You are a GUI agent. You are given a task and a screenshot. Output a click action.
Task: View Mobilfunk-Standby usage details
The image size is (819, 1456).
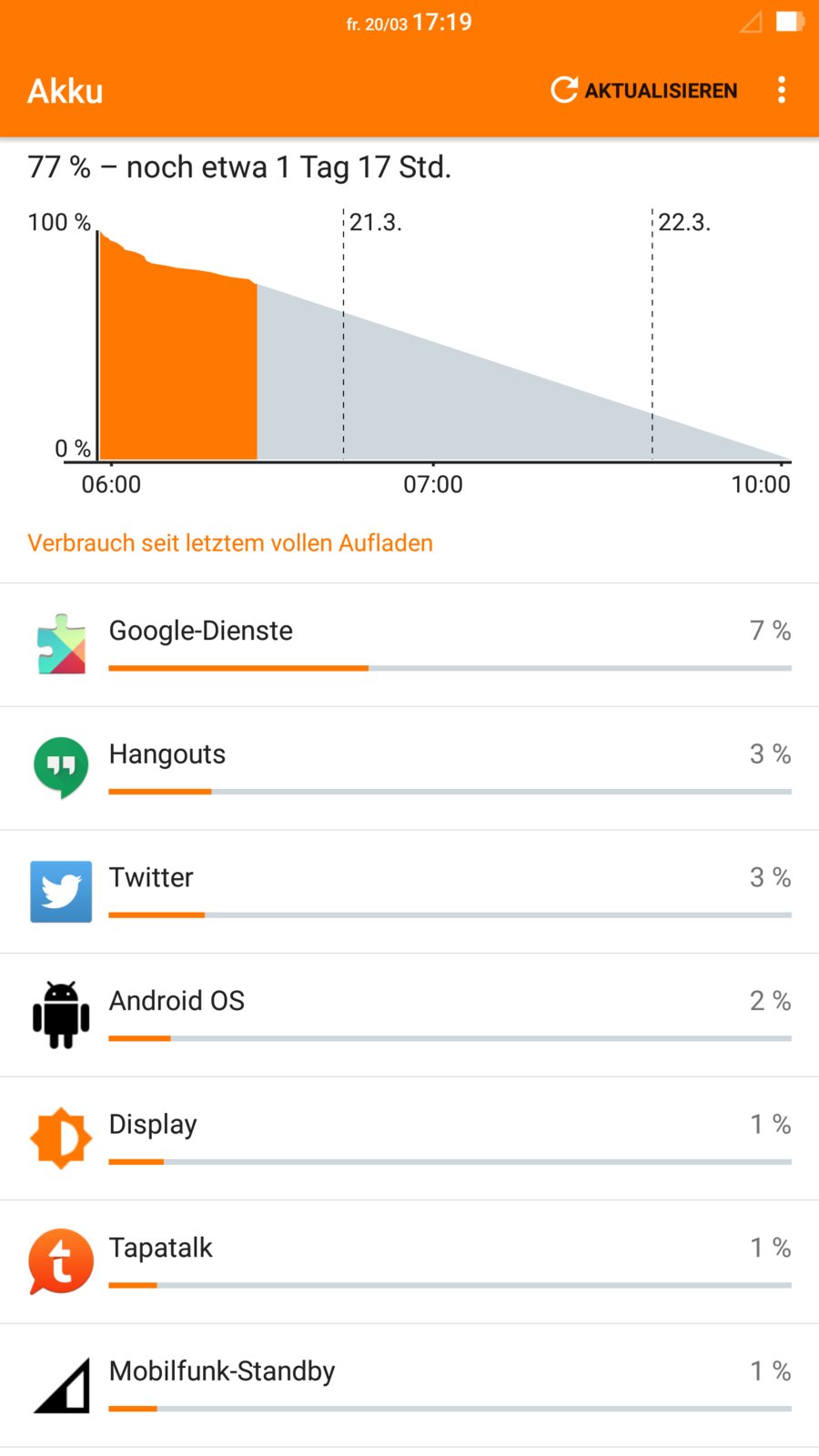coord(409,1385)
